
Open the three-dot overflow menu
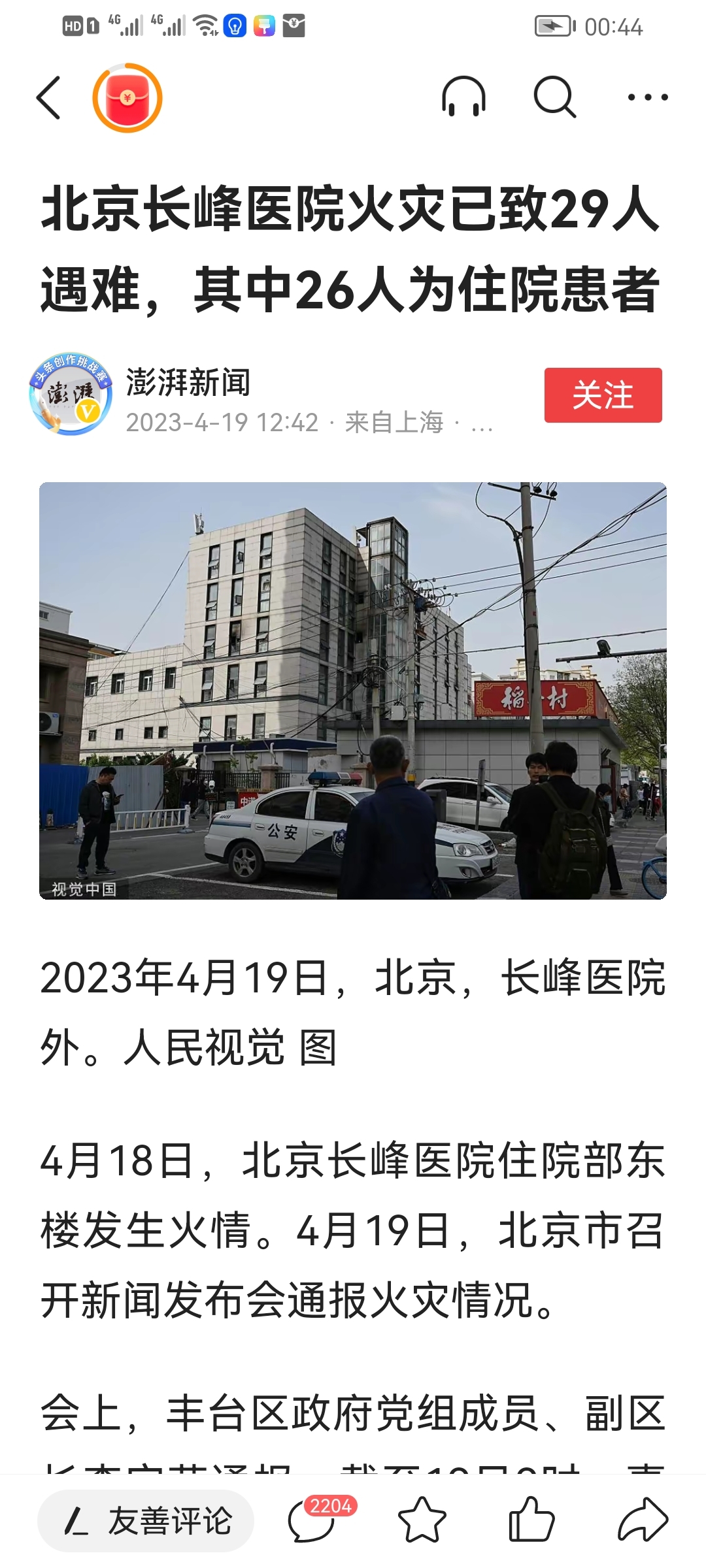click(647, 97)
